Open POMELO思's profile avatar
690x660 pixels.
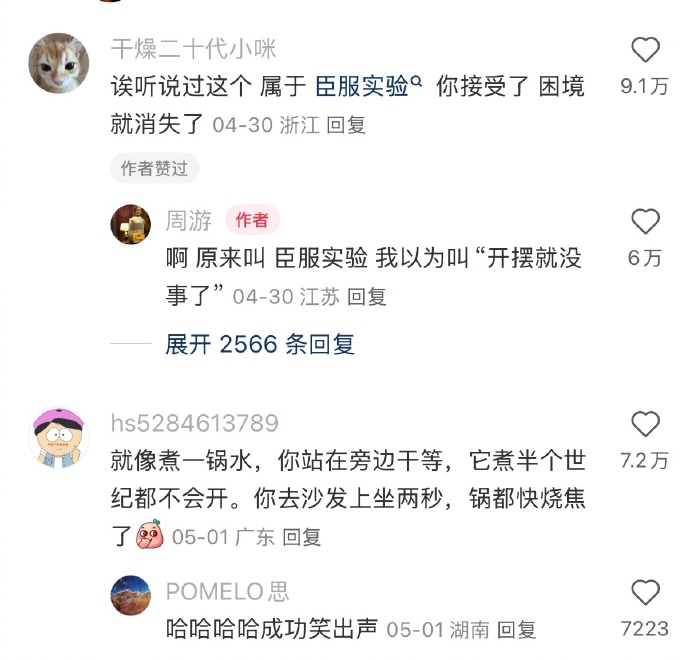pos(130,595)
